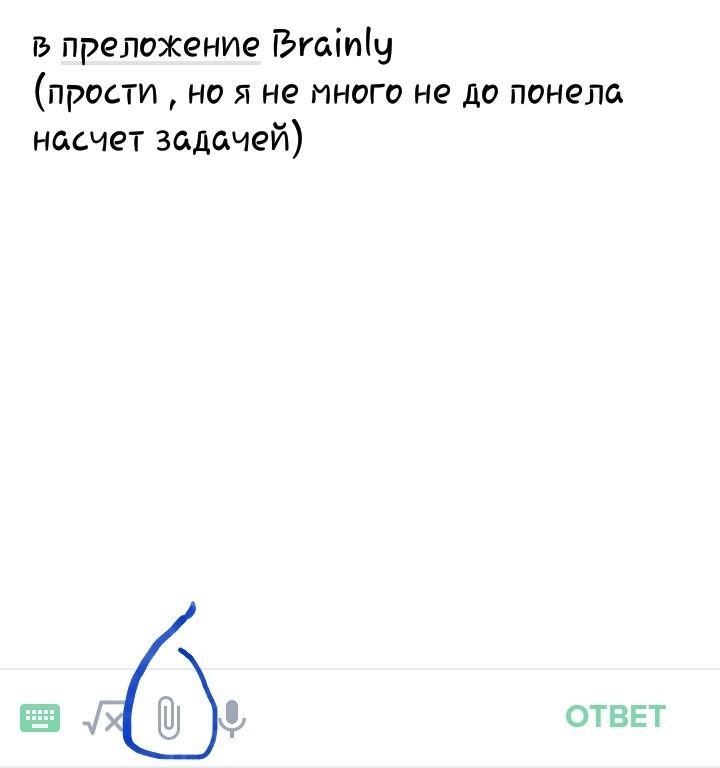Submit the answer with ОТВЕТ
Image resolution: width=720 pixels, height=768 pixels.
tap(615, 716)
